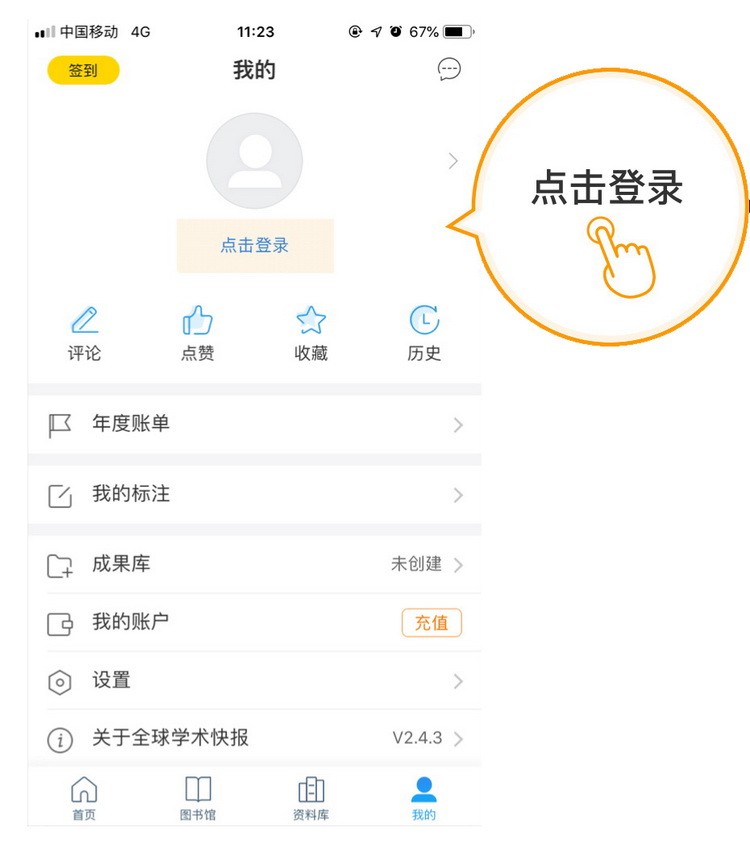Tap the 充值 recharge button
Viewport: 750px width, 865px height.
coord(431,623)
